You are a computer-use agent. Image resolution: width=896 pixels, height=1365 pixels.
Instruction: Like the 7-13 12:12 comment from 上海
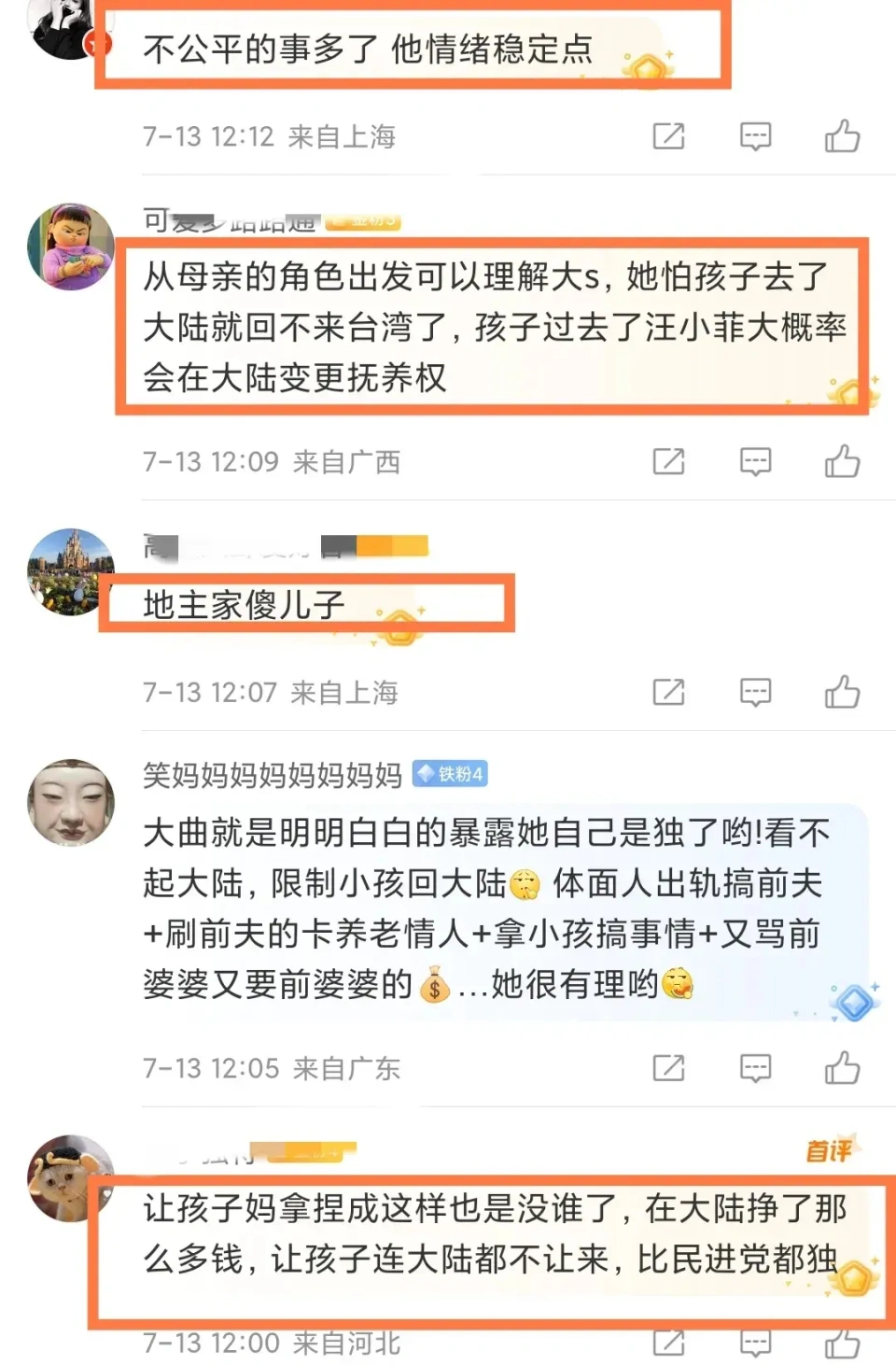pos(842,136)
